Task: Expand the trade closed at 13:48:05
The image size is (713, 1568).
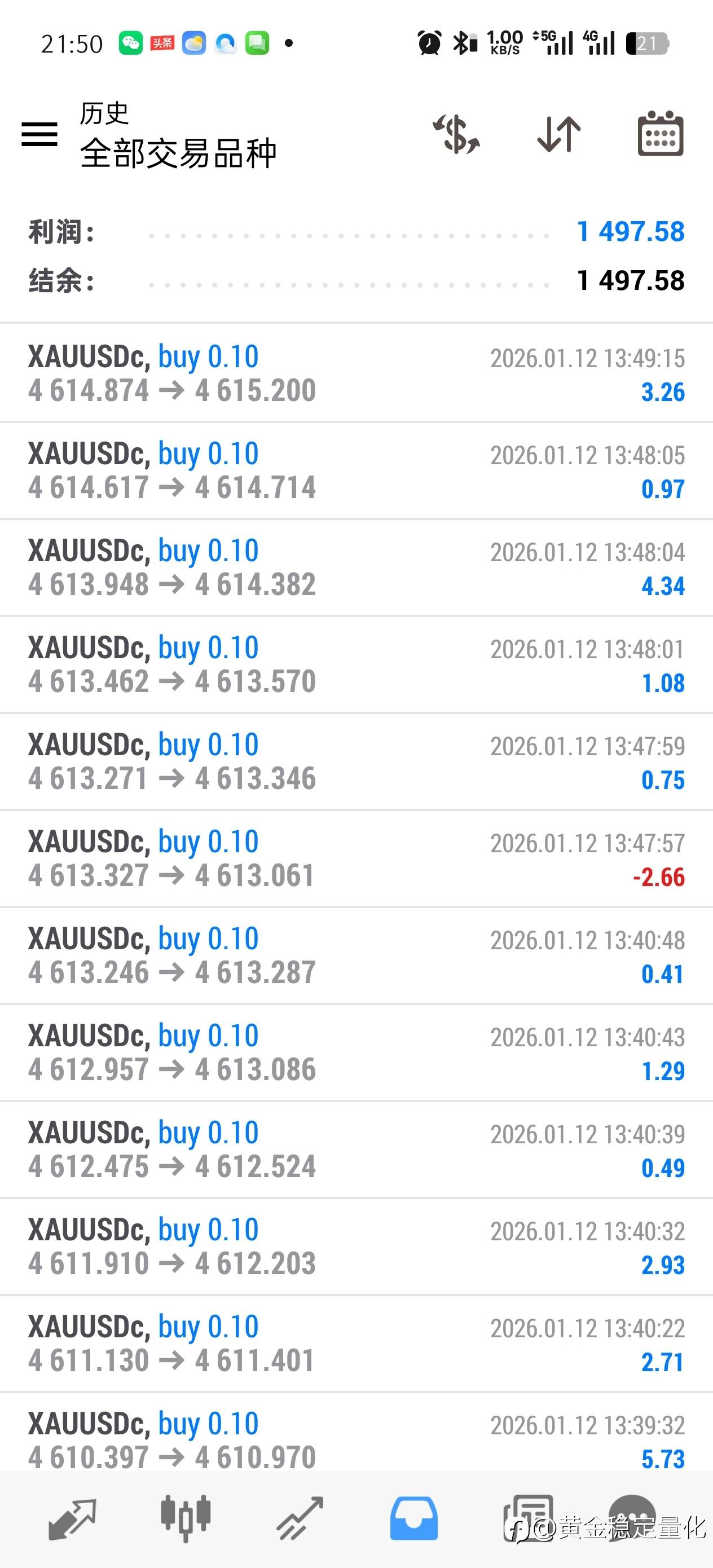Action: tap(356, 470)
